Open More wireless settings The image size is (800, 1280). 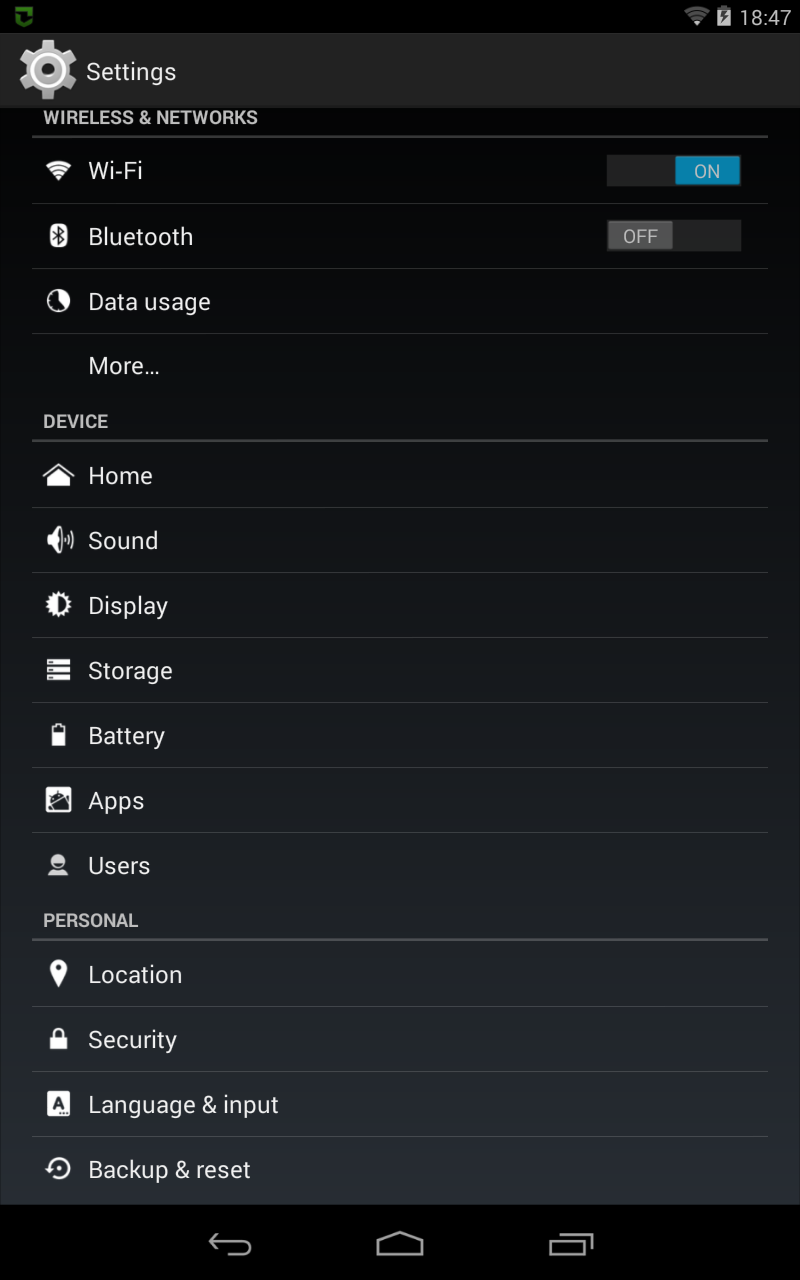click(x=124, y=366)
